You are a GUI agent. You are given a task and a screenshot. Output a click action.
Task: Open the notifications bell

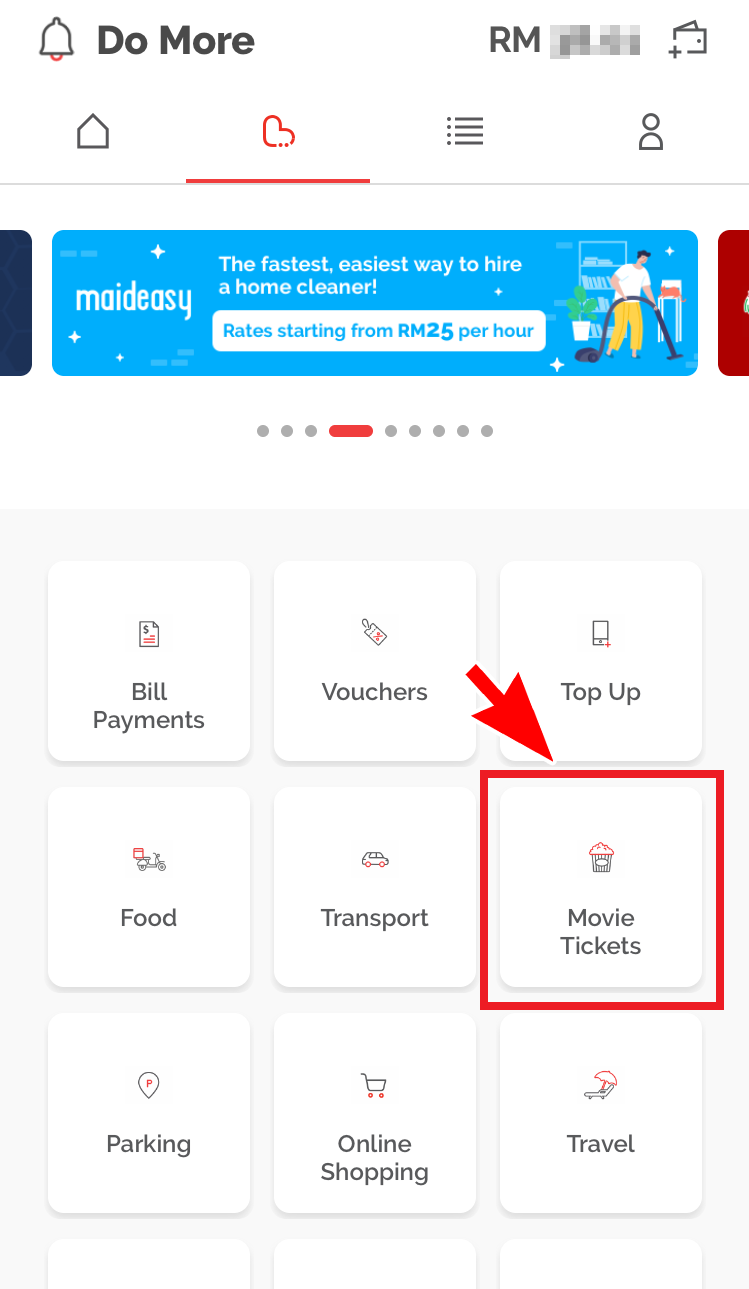pos(57,41)
